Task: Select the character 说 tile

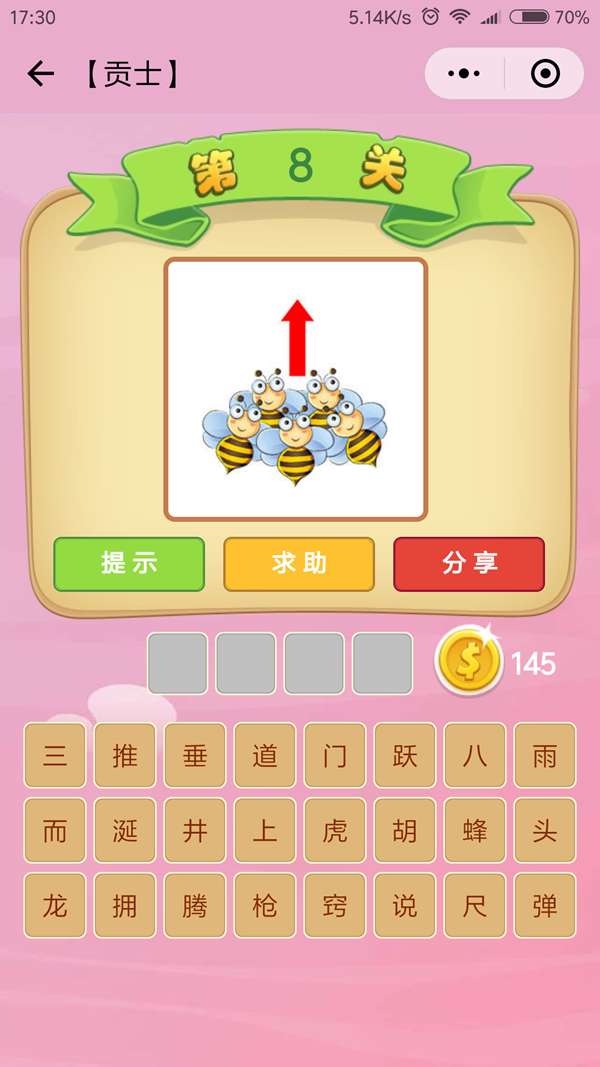Action: coord(405,906)
